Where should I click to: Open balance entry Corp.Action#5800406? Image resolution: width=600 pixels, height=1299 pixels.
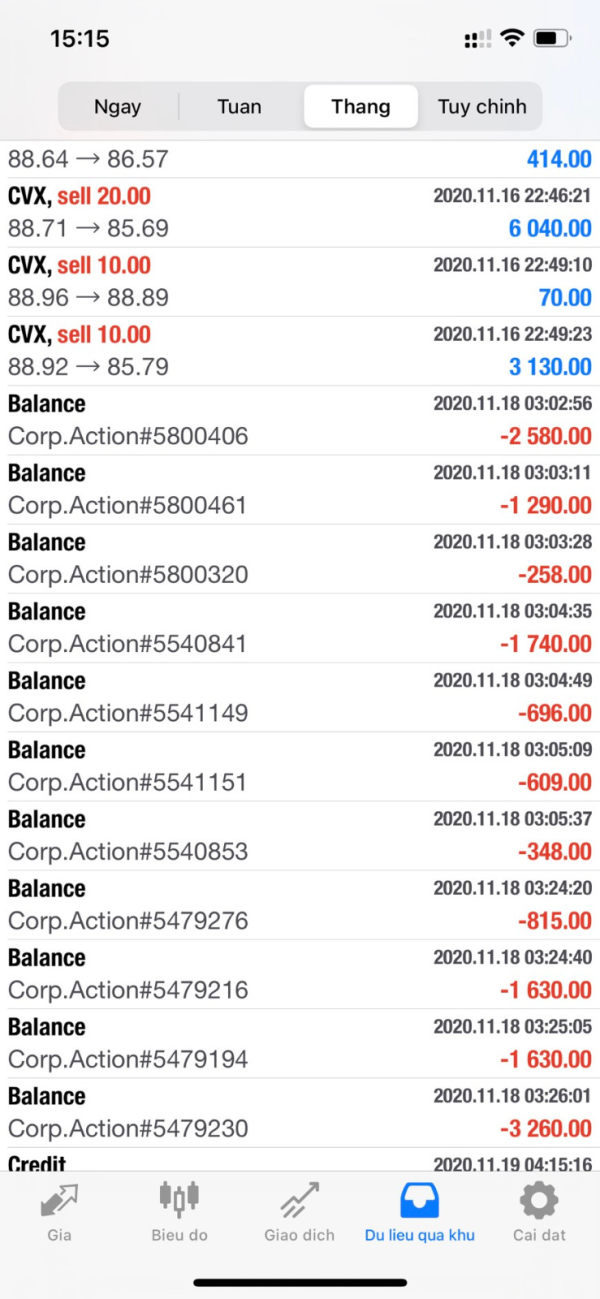pyautogui.click(x=300, y=420)
